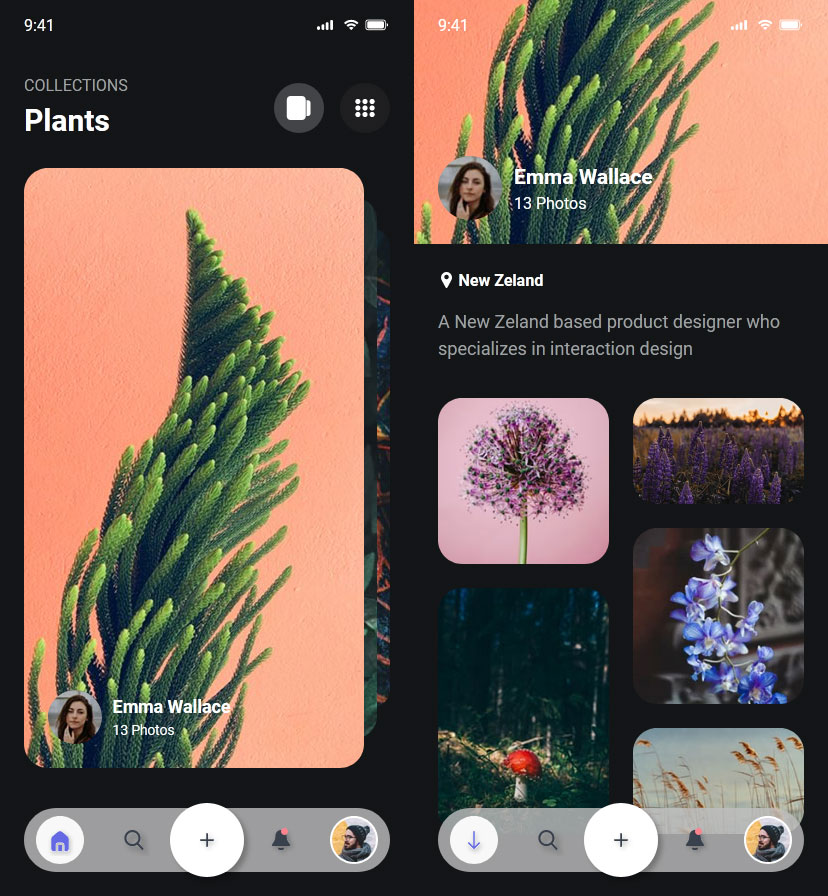Tap the plus button on Emma's profile
The image size is (828, 896).
621,840
